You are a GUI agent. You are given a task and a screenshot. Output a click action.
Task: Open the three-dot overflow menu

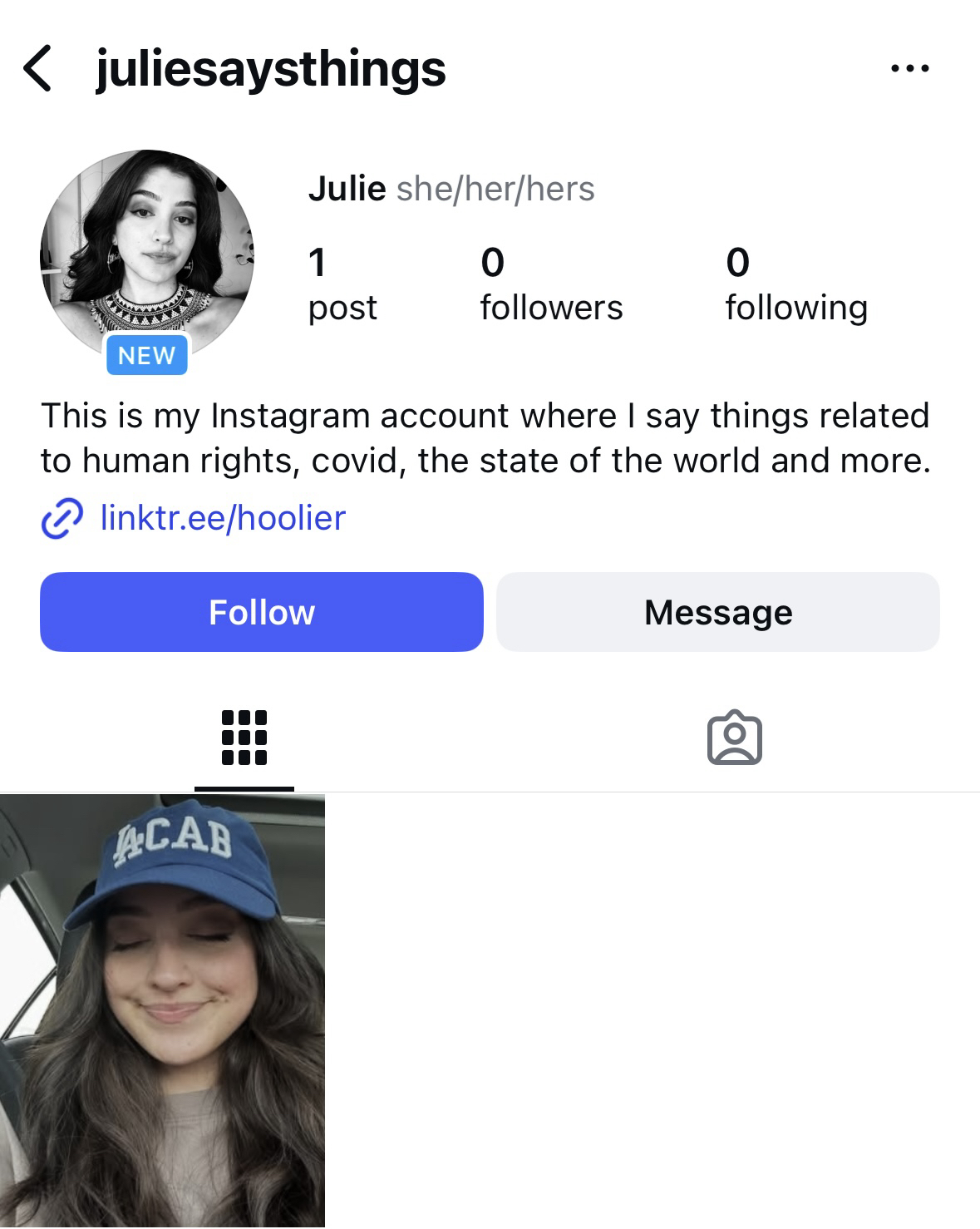[909, 68]
